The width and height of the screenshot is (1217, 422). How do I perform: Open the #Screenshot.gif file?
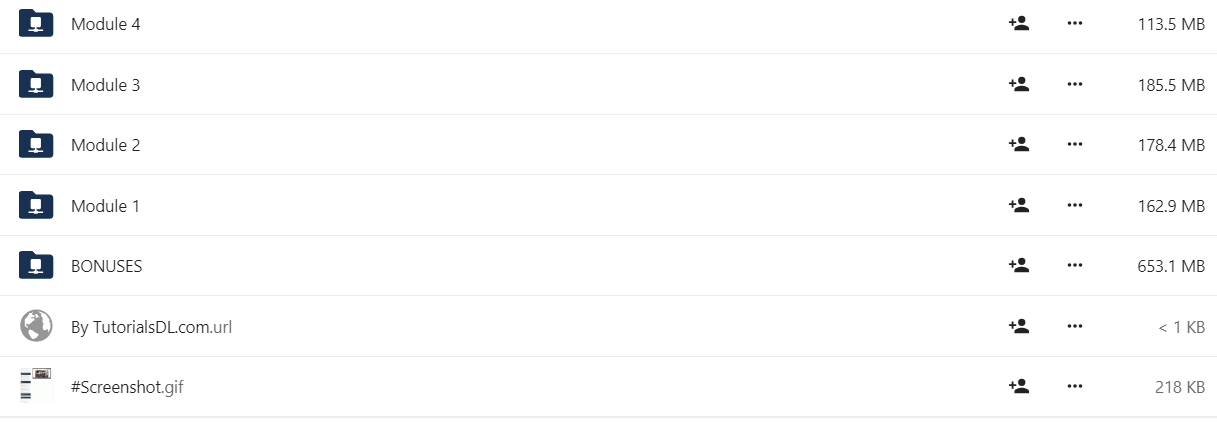(127, 387)
